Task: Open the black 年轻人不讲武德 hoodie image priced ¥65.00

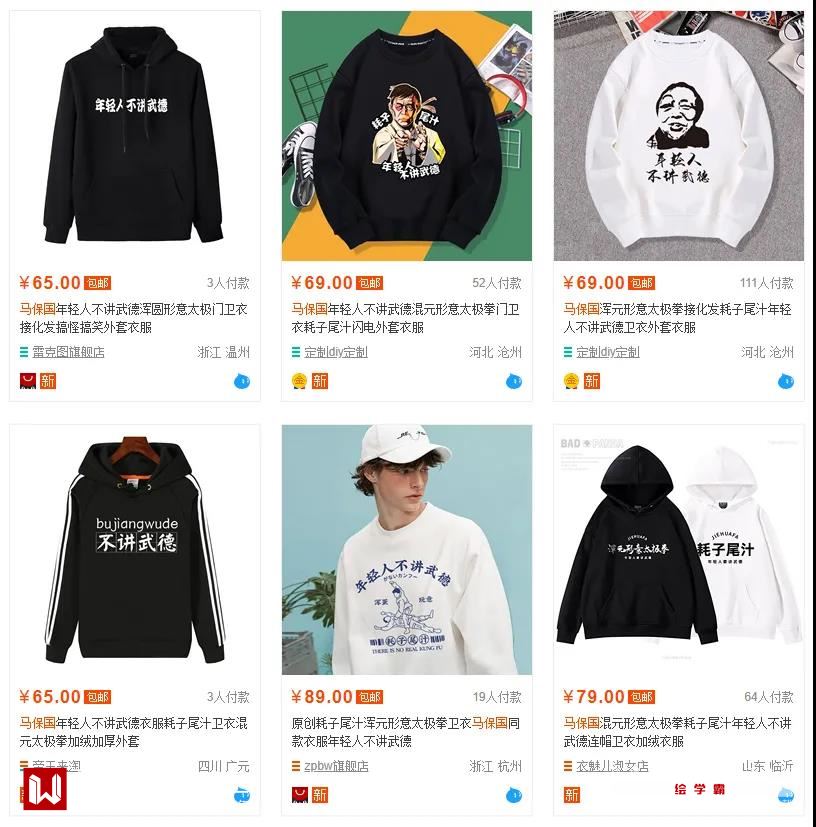Action: [x=135, y=135]
